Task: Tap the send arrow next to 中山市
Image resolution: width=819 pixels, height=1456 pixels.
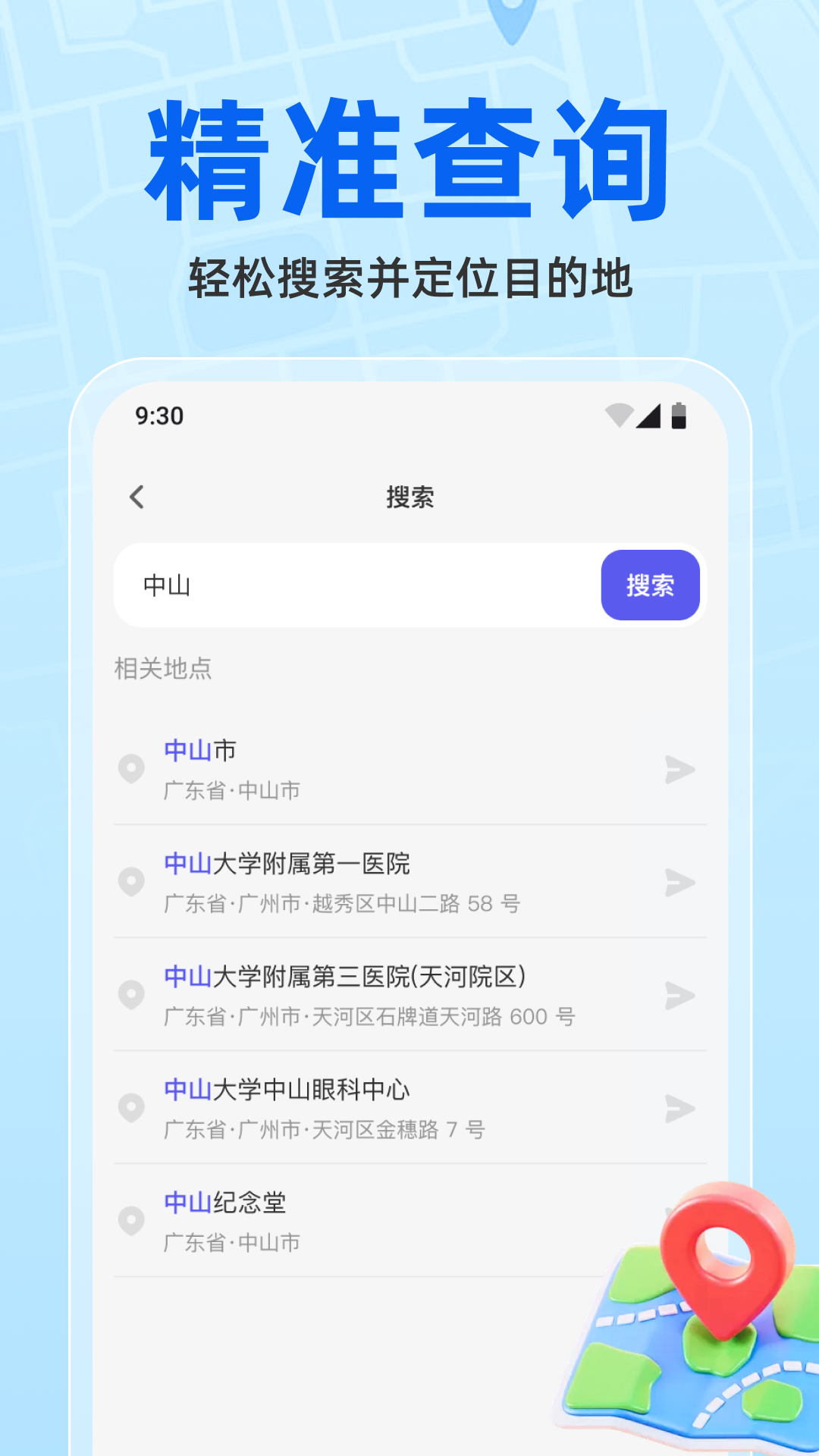Action: (x=680, y=769)
